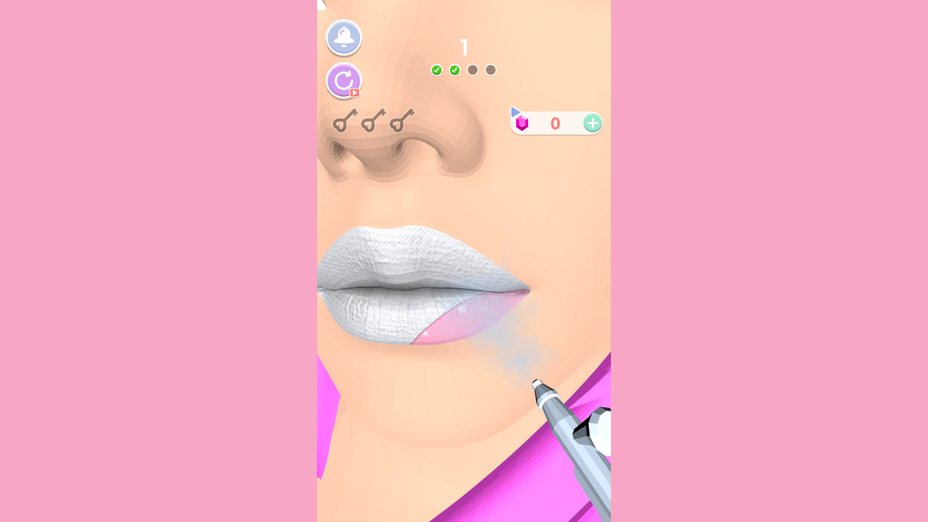Restart level with the redo button
Viewport: 928px width, 522px height.
pyautogui.click(x=343, y=80)
